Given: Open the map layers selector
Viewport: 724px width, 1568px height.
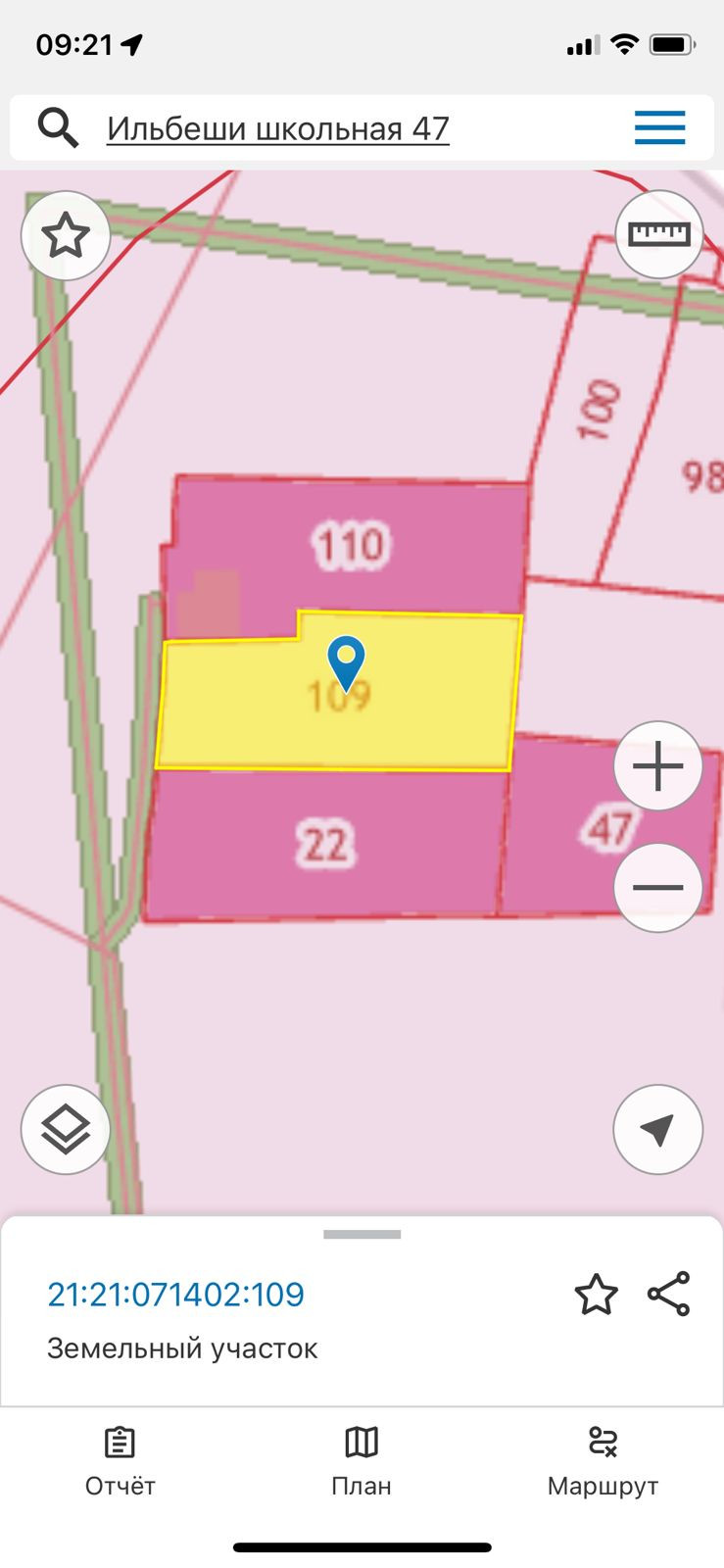Looking at the screenshot, I should tap(66, 1130).
